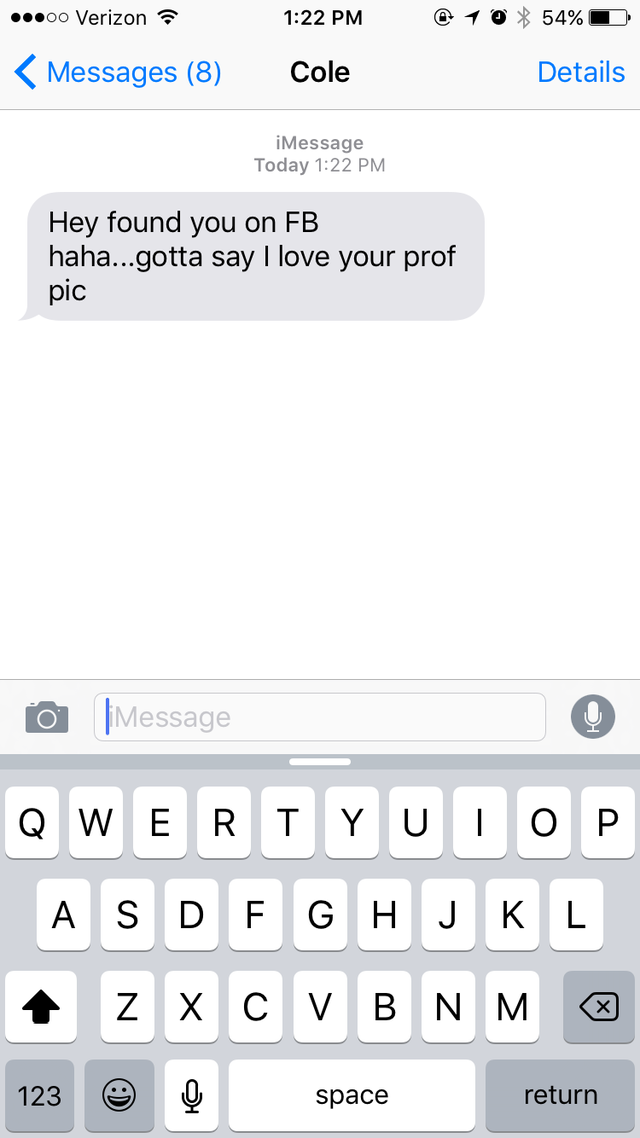This screenshot has height=1138, width=640.
Task: Tap the space bar
Action: coord(352,1095)
